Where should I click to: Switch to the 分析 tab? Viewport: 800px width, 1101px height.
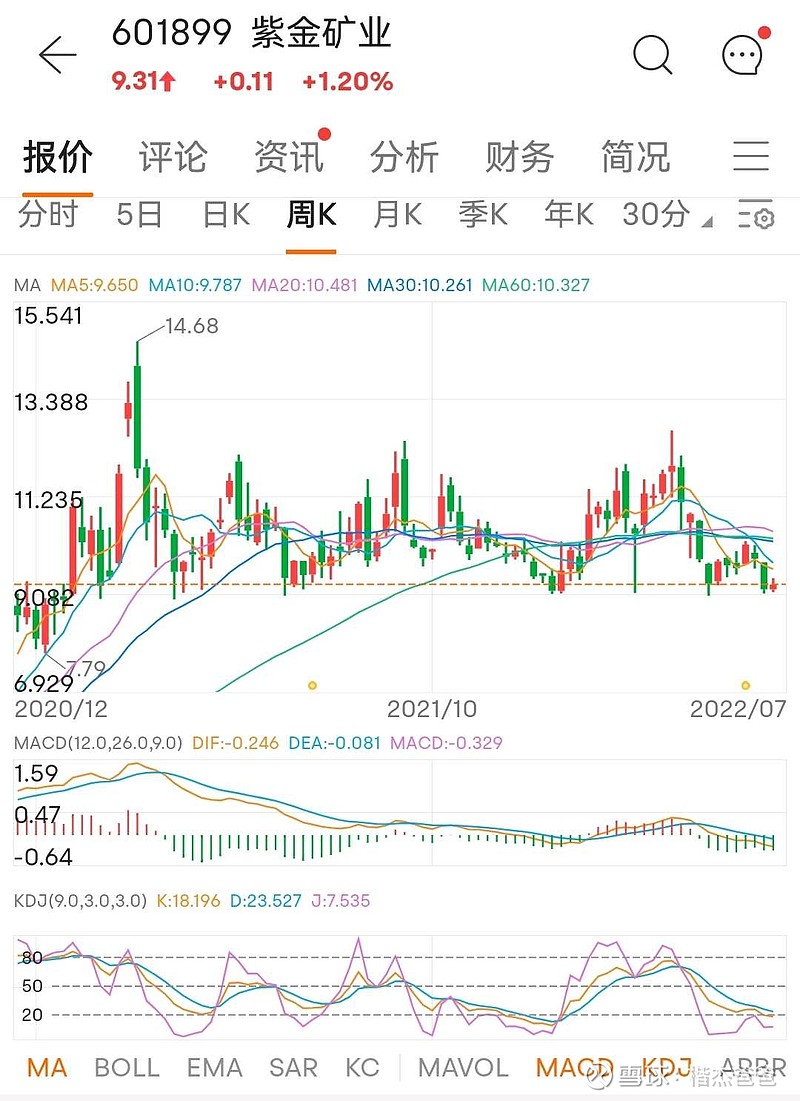click(405, 157)
